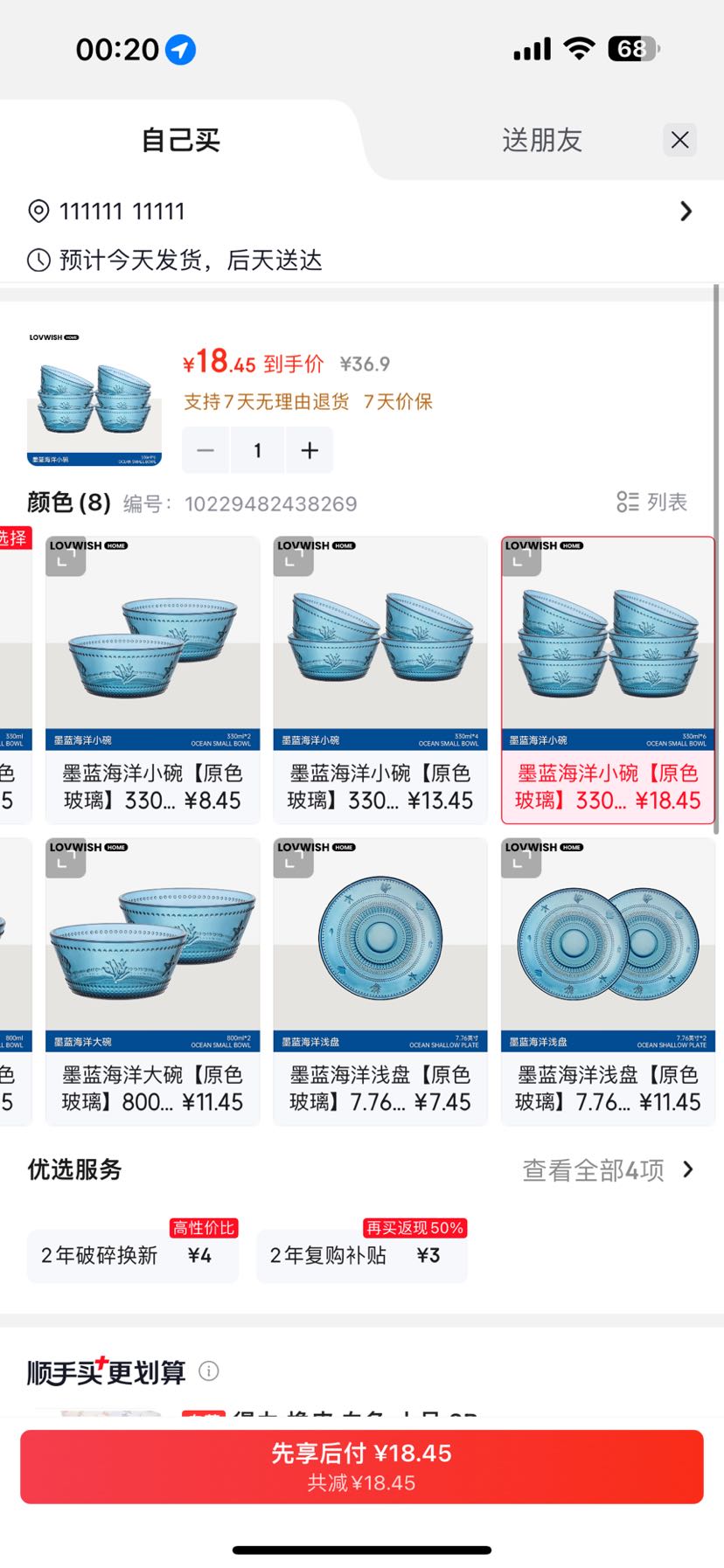Increase quantity with the plus button

coord(310,450)
